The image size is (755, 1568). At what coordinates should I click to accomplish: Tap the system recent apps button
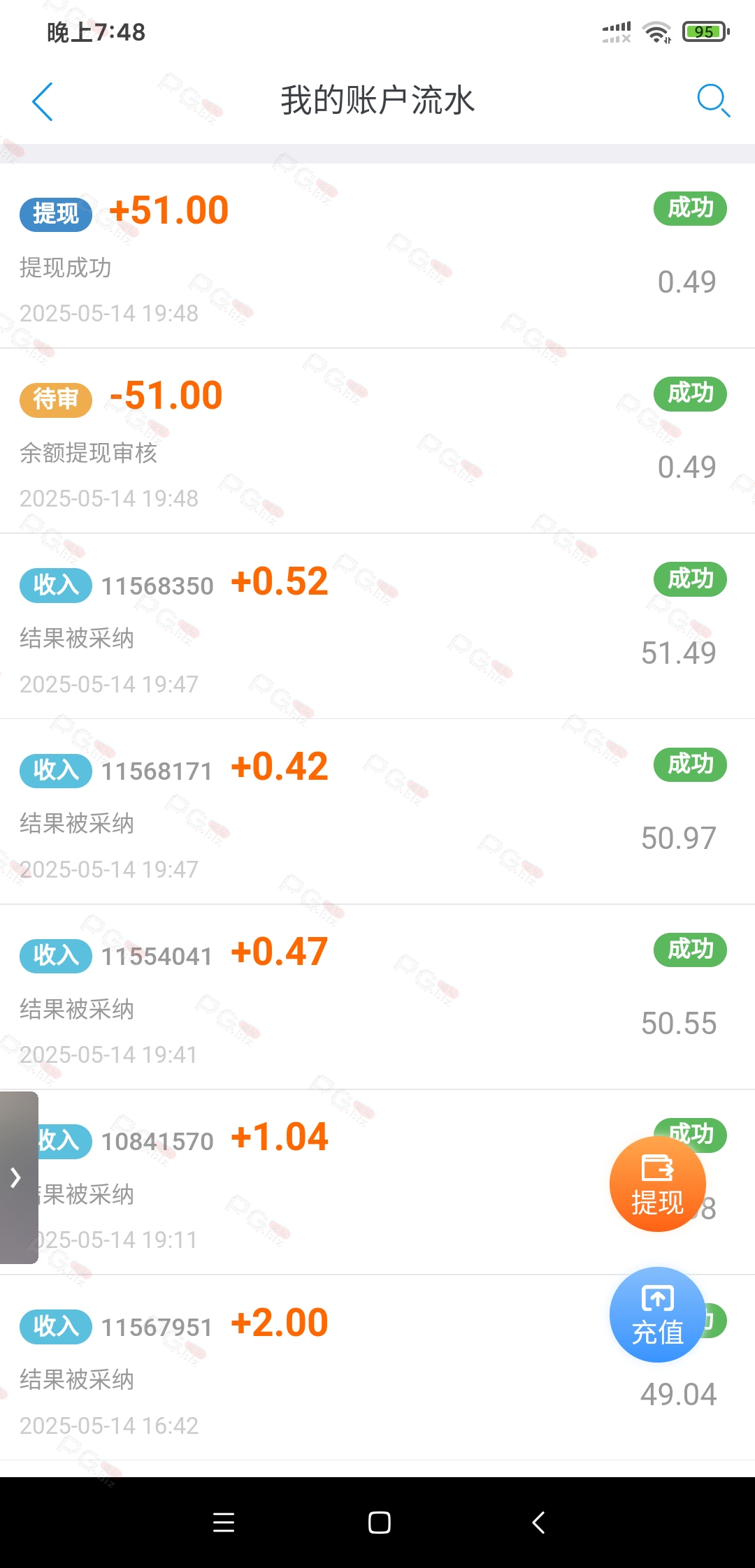[224, 1523]
